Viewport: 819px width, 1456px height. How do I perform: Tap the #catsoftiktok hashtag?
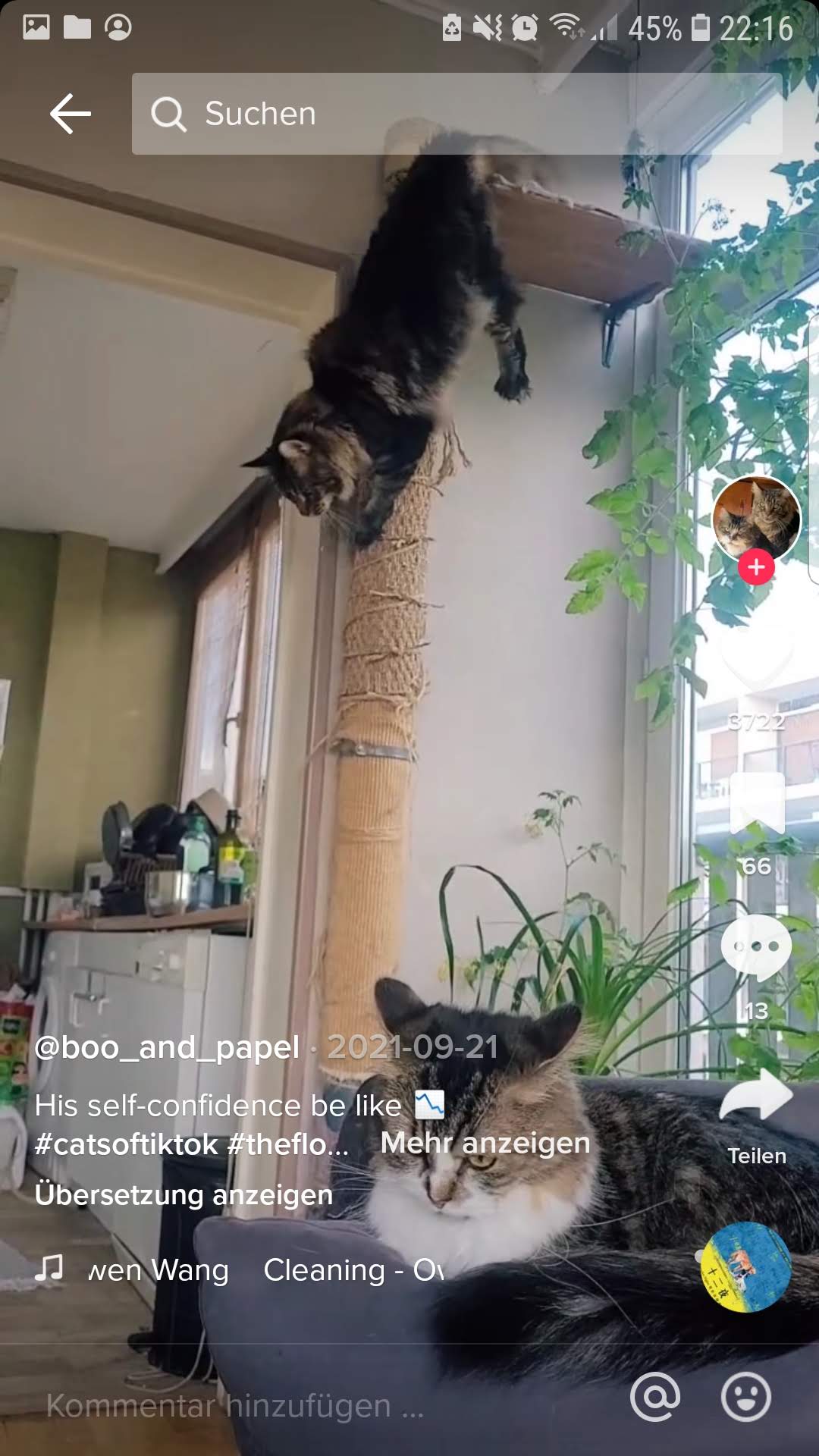(127, 1144)
